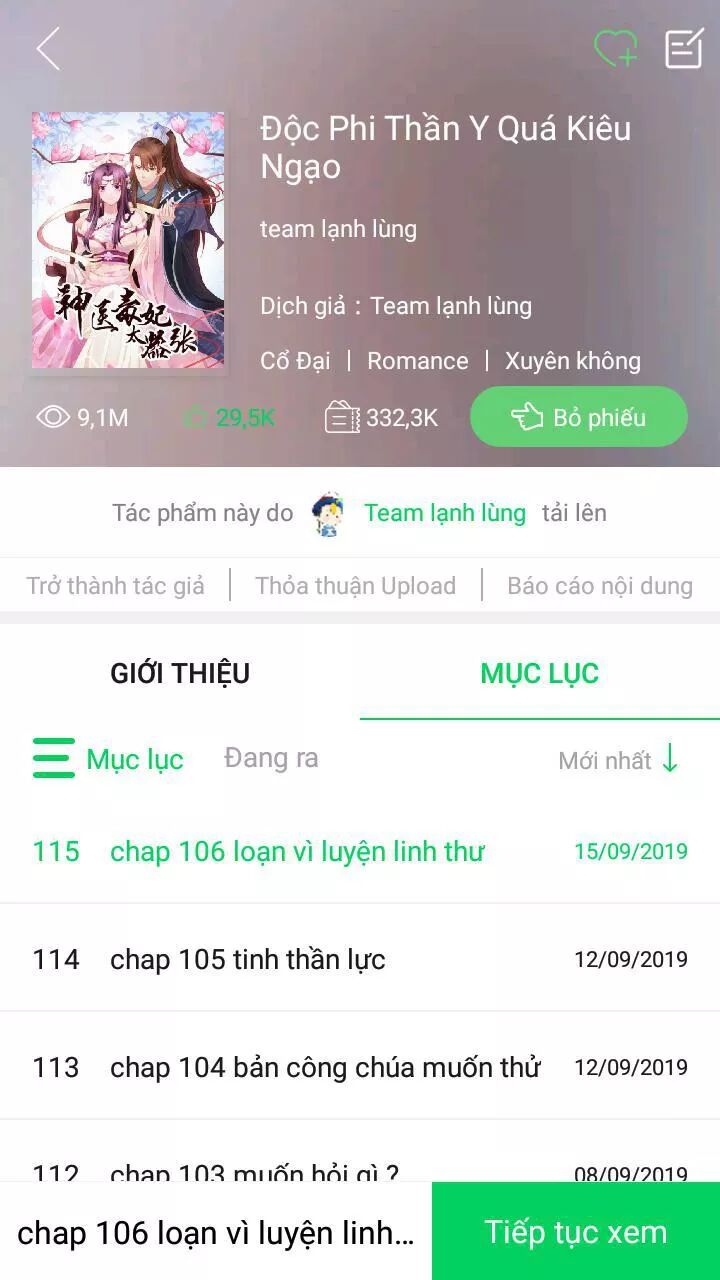The image size is (720, 1280).
Task: Expand the Mới nhất dropdown arrow
Action: [669, 759]
